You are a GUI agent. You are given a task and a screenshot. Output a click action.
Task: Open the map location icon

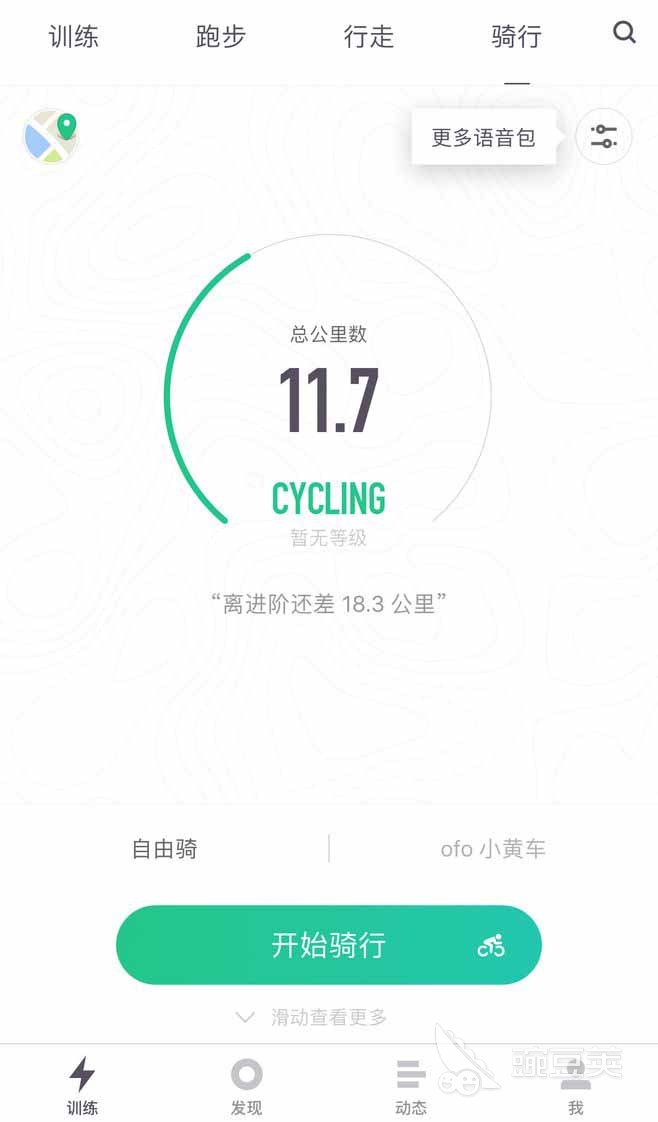(x=51, y=137)
